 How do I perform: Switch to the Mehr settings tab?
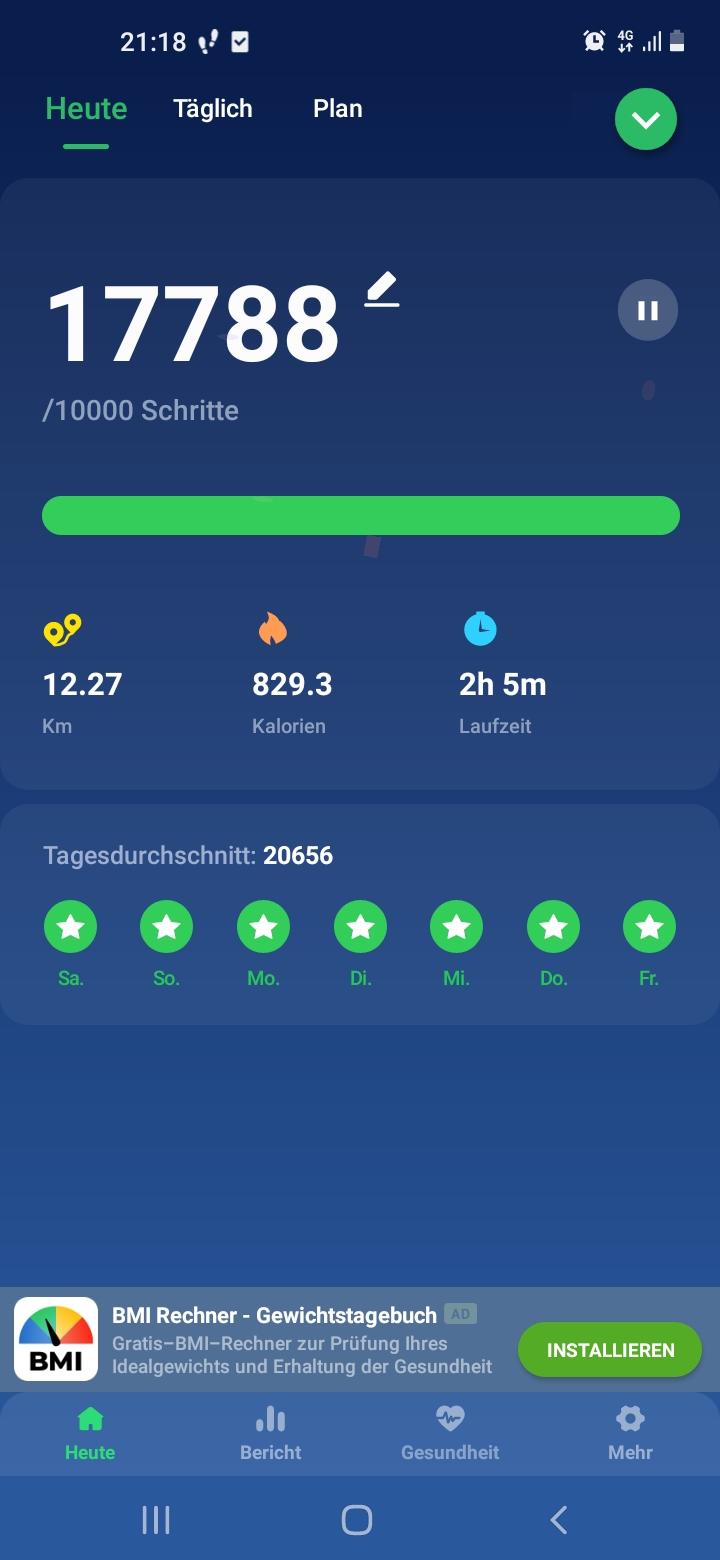(x=630, y=1433)
